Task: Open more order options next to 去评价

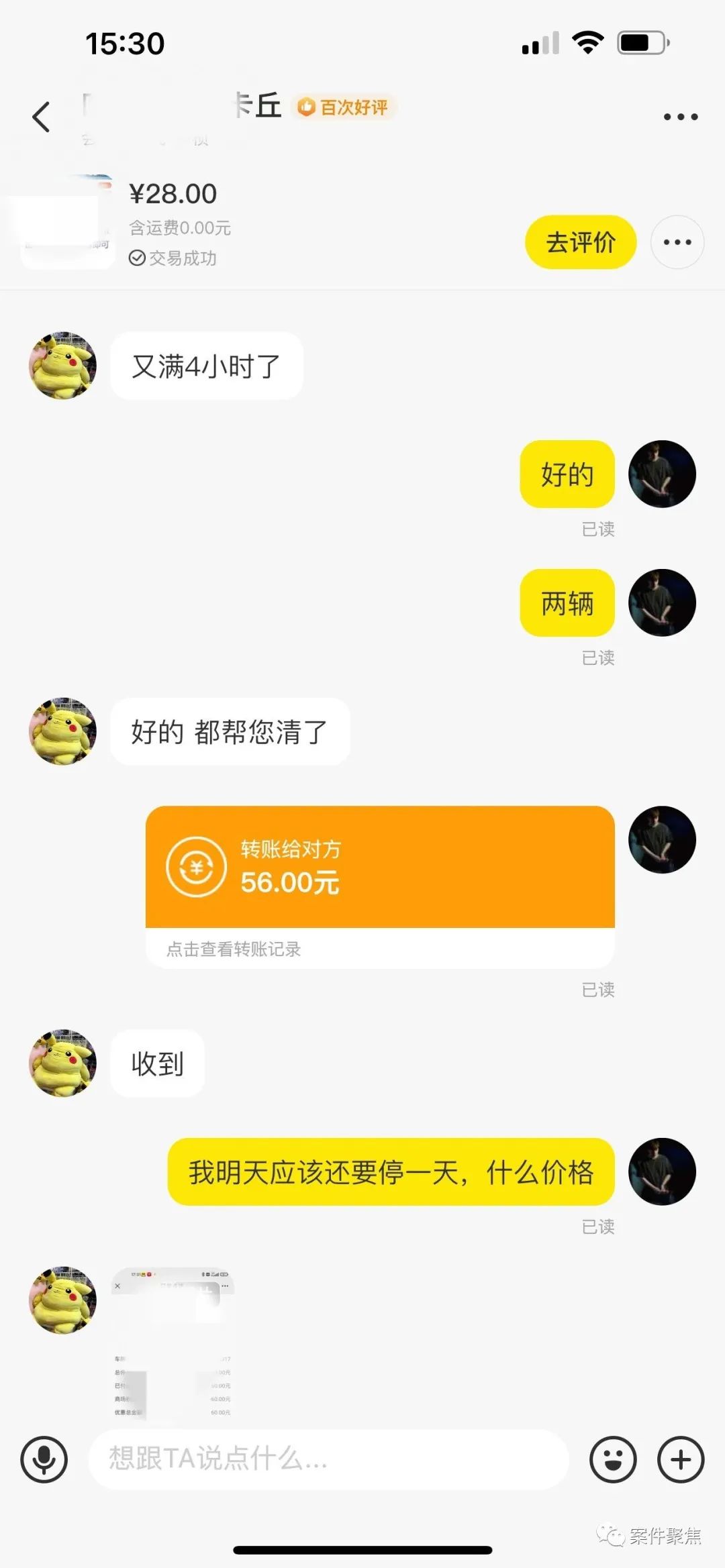Action: pos(677,242)
